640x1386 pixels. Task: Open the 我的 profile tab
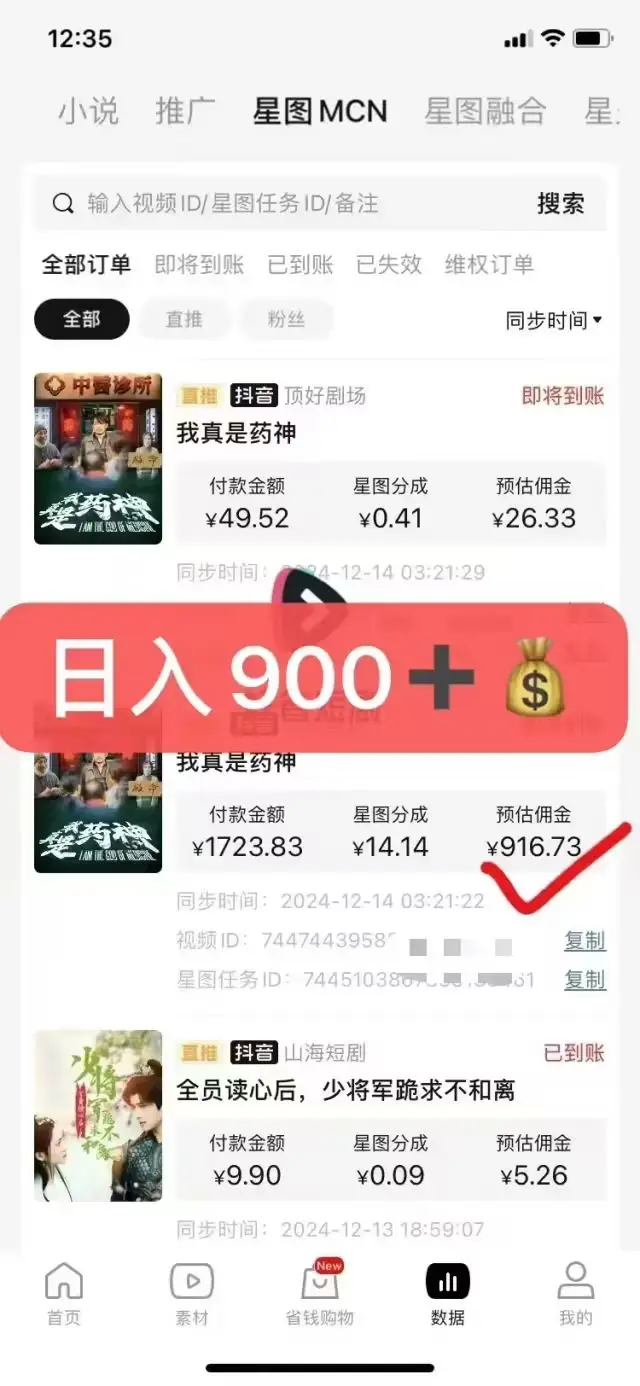[x=575, y=1293]
